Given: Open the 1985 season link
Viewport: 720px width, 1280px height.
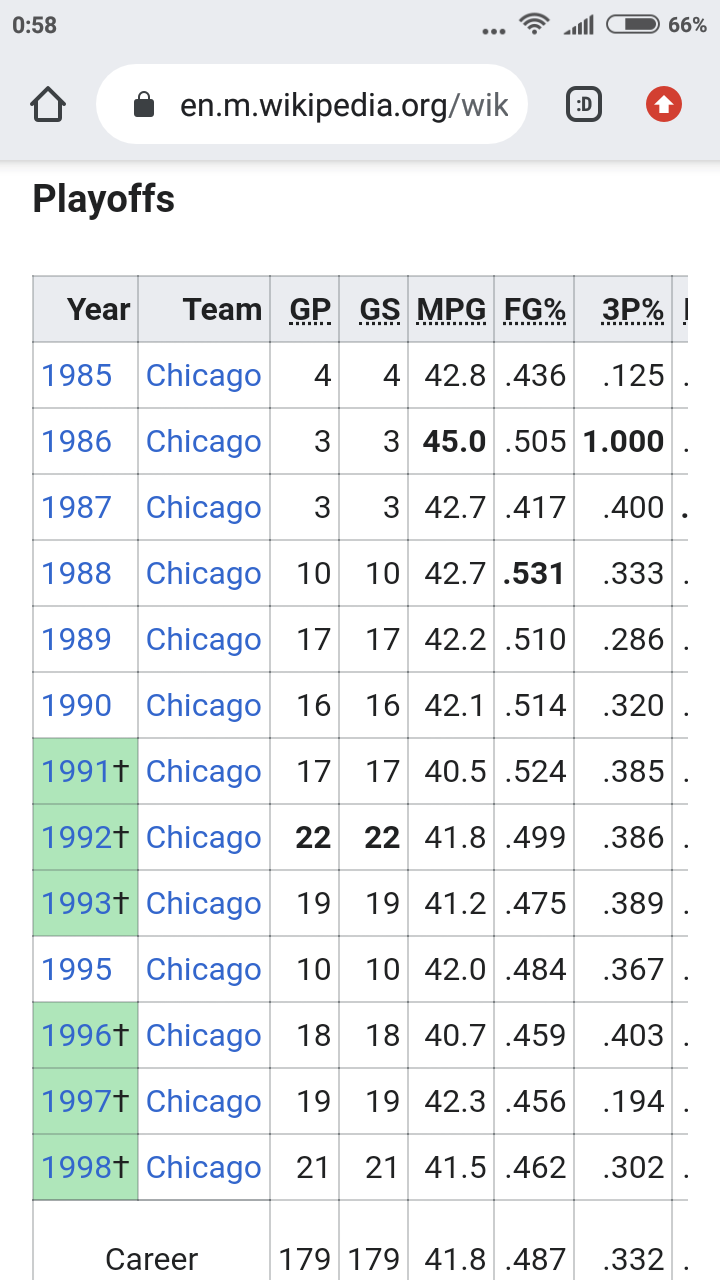Looking at the screenshot, I should point(77,376).
